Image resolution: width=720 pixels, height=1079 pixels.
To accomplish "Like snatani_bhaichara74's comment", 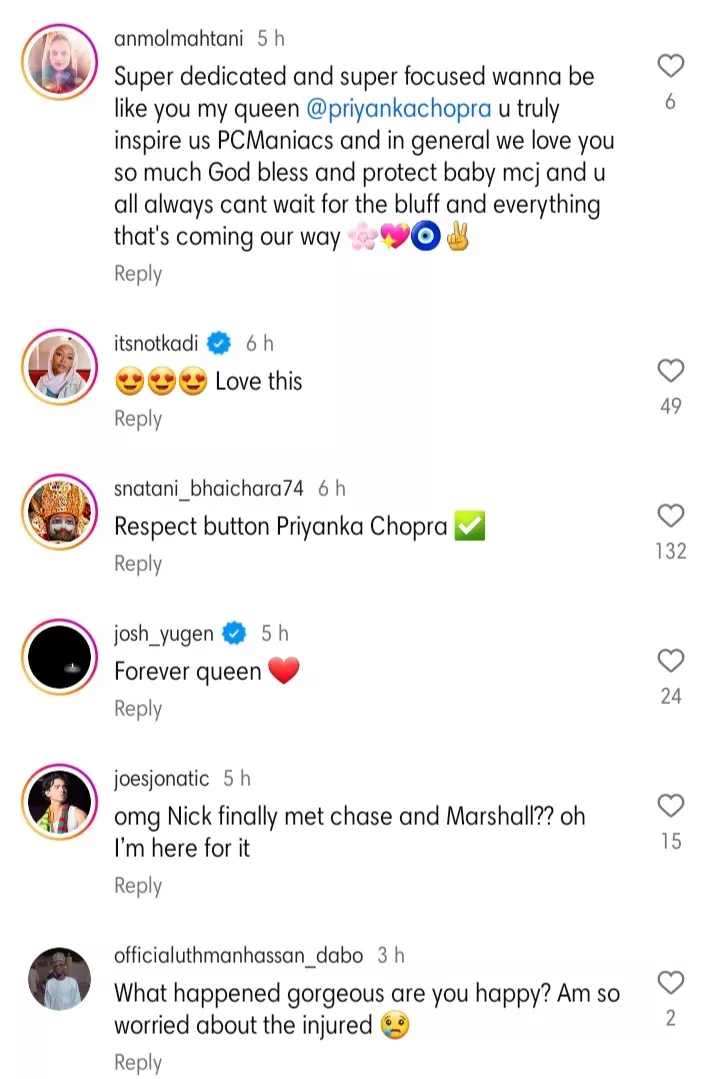I will point(671,516).
